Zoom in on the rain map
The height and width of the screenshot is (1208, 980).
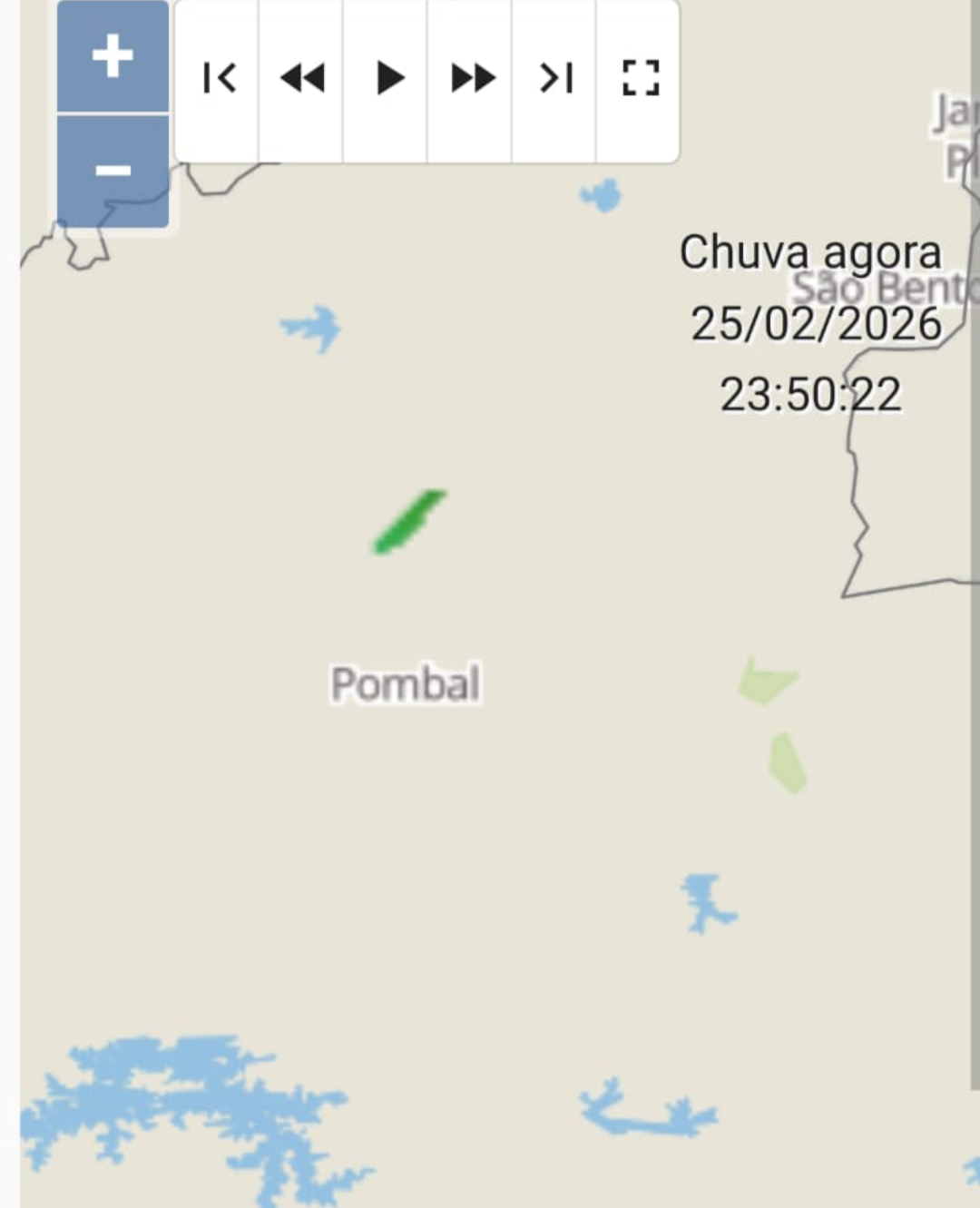[113, 56]
